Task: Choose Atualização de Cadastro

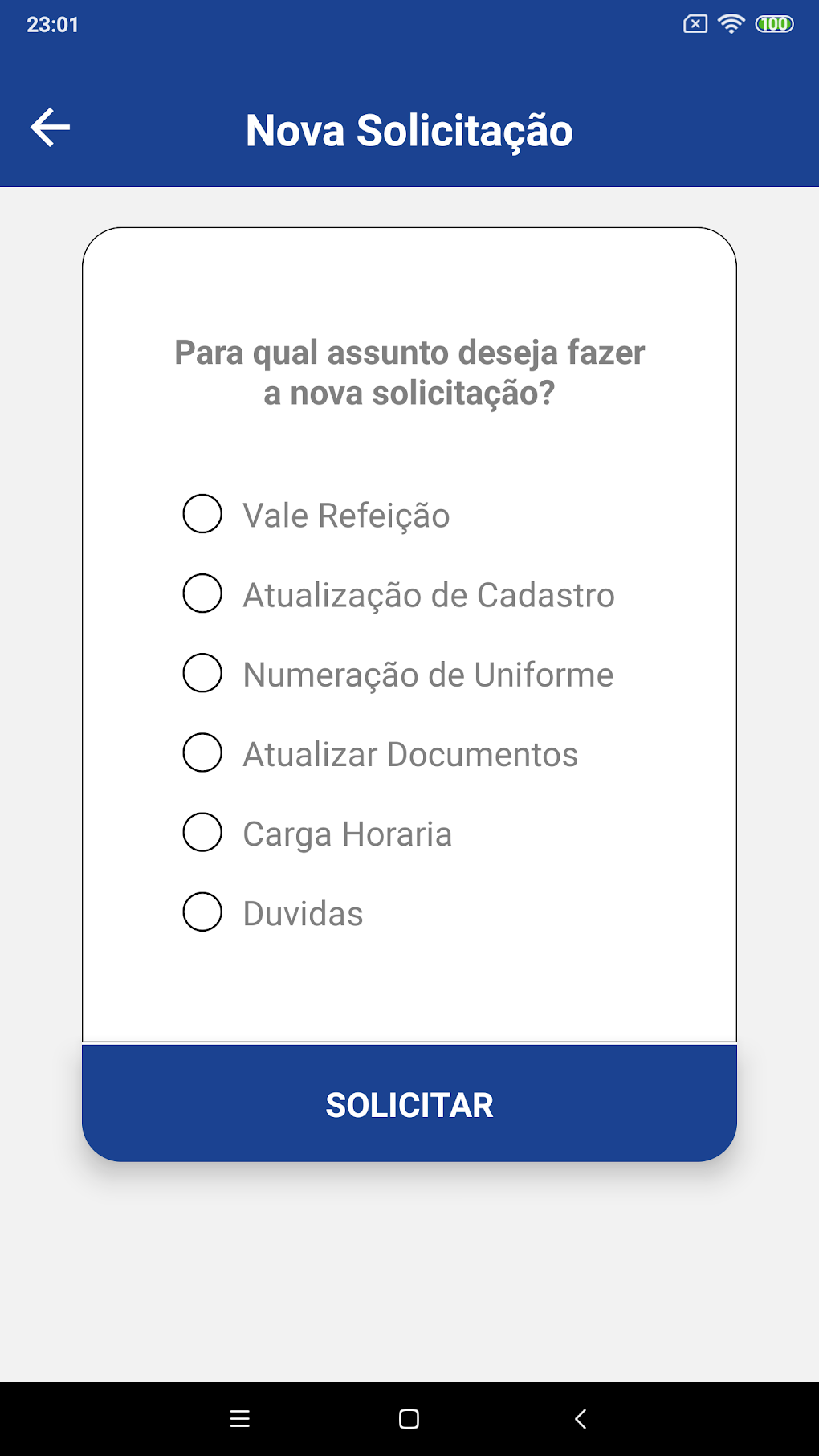Action: (202, 593)
